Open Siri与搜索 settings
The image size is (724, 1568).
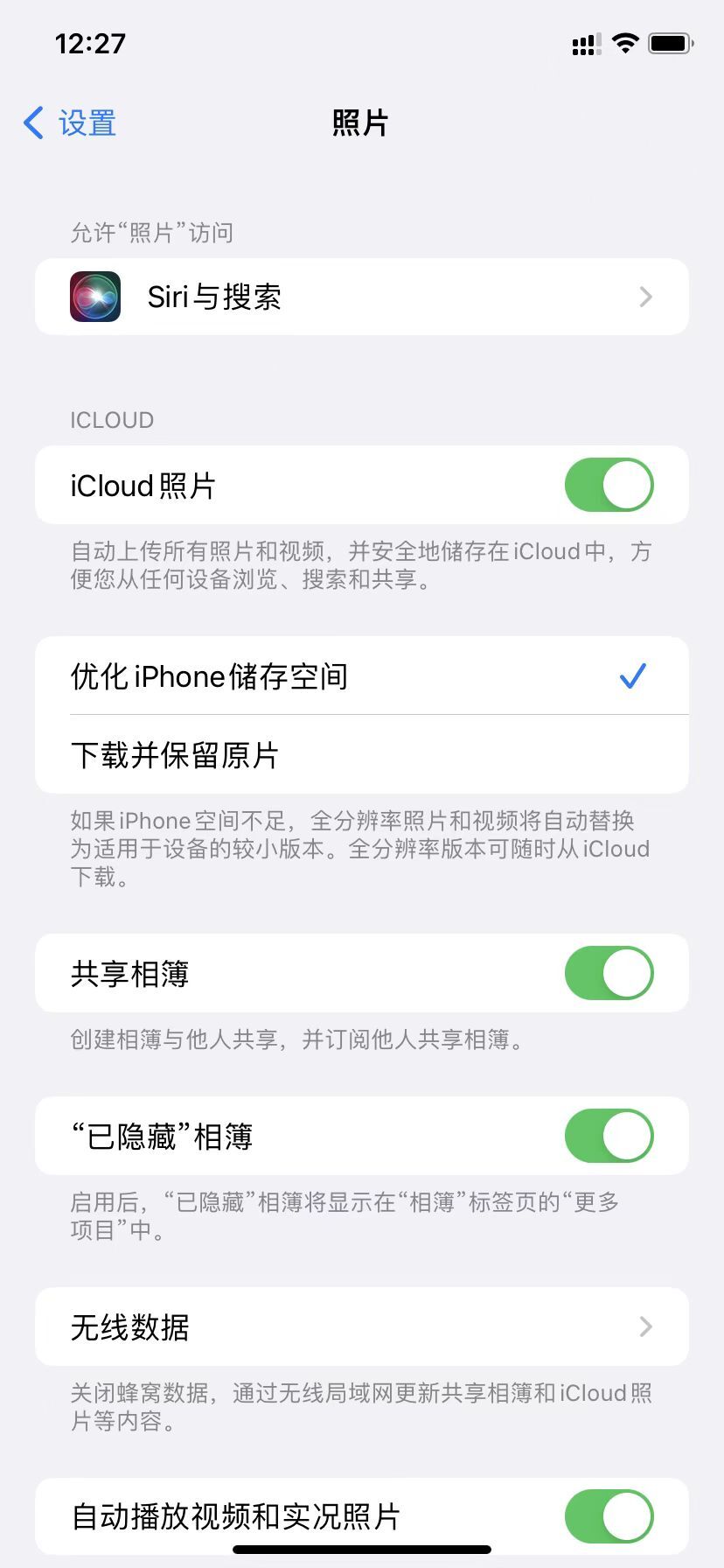click(x=362, y=297)
